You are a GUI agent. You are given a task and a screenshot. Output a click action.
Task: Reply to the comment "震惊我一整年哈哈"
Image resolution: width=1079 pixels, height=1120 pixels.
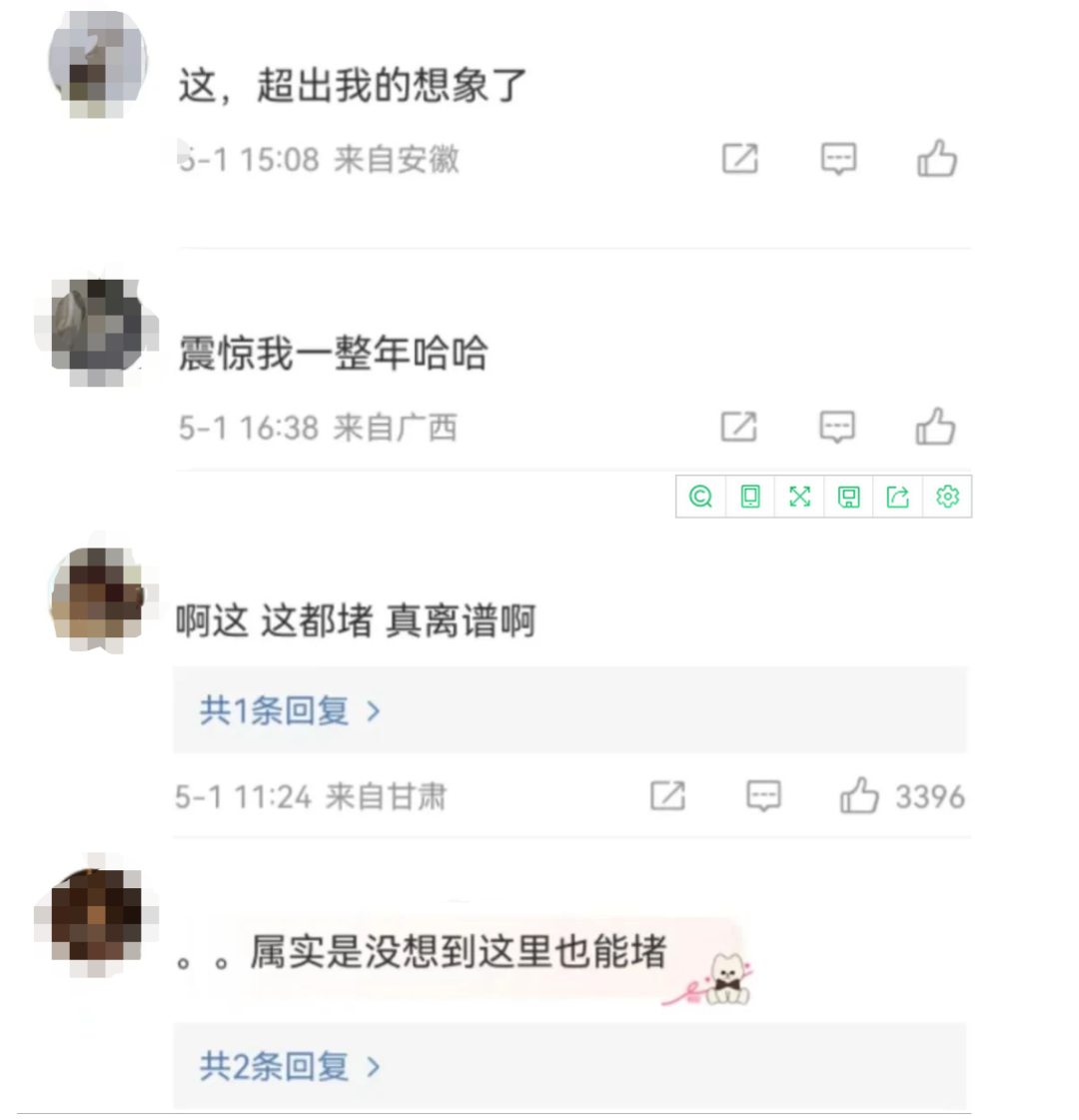coord(837,427)
